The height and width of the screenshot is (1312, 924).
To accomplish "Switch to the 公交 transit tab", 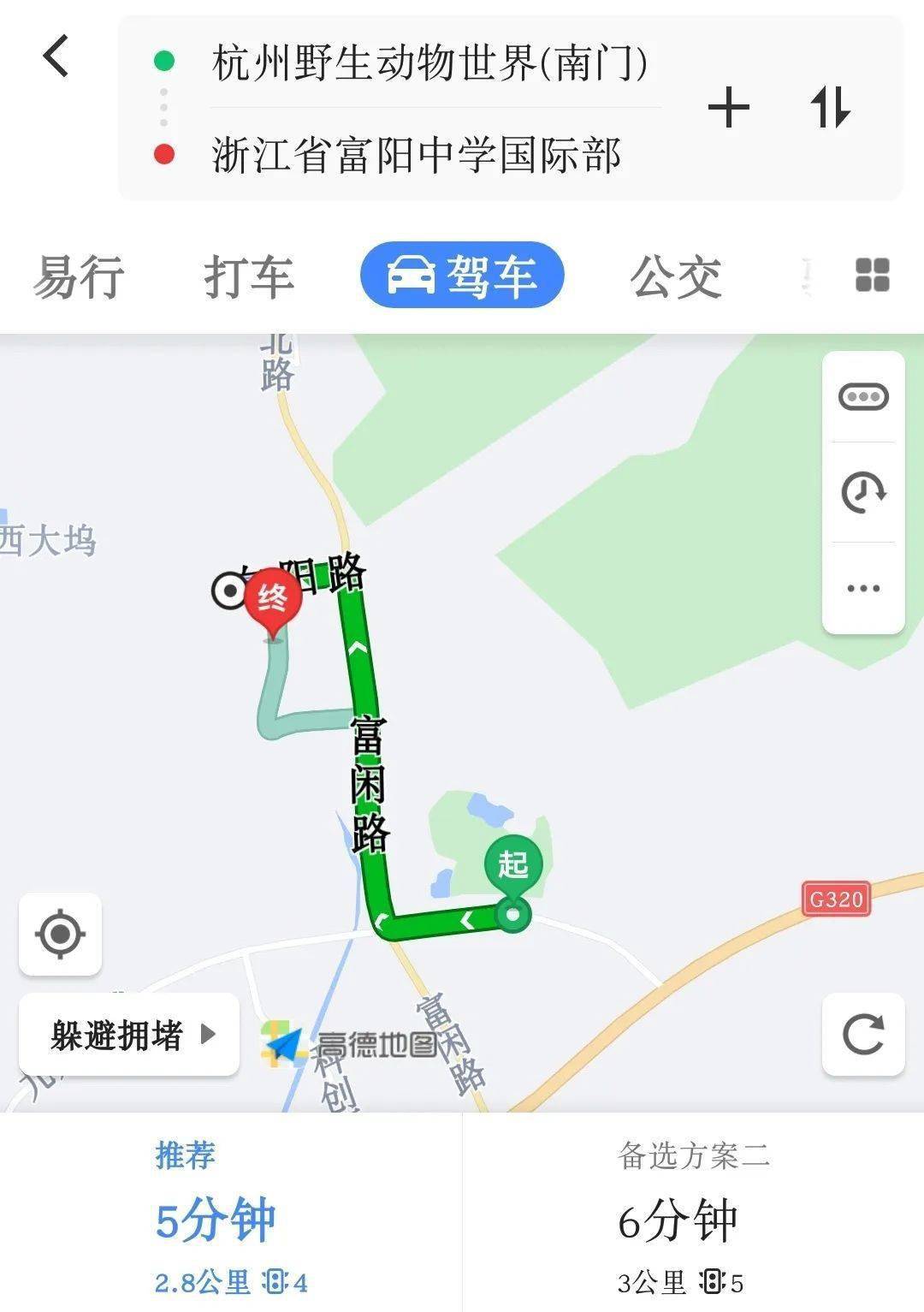I will tap(676, 276).
